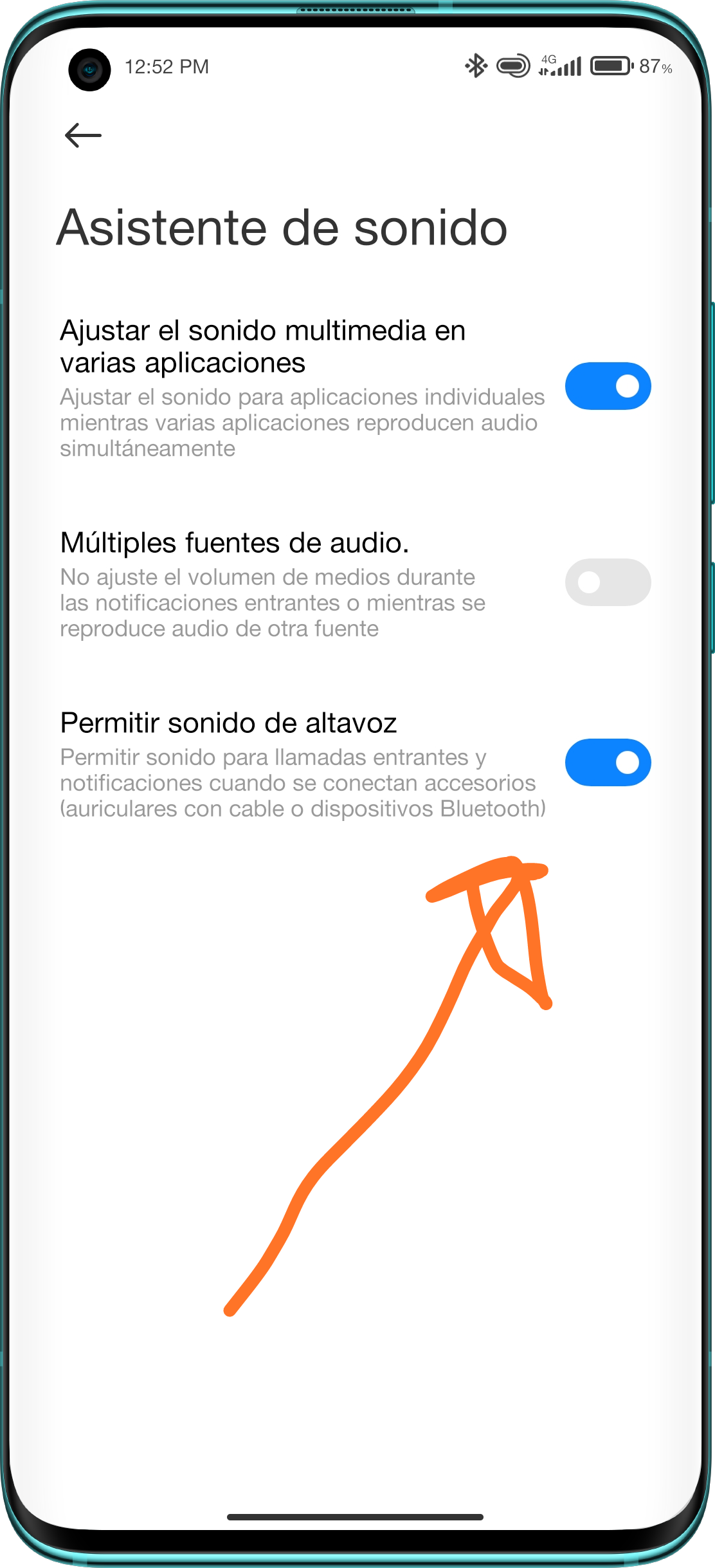Disable Ajustar el sonido multimedia en varias aplicaciones
This screenshot has height=1568, width=715.
point(608,386)
